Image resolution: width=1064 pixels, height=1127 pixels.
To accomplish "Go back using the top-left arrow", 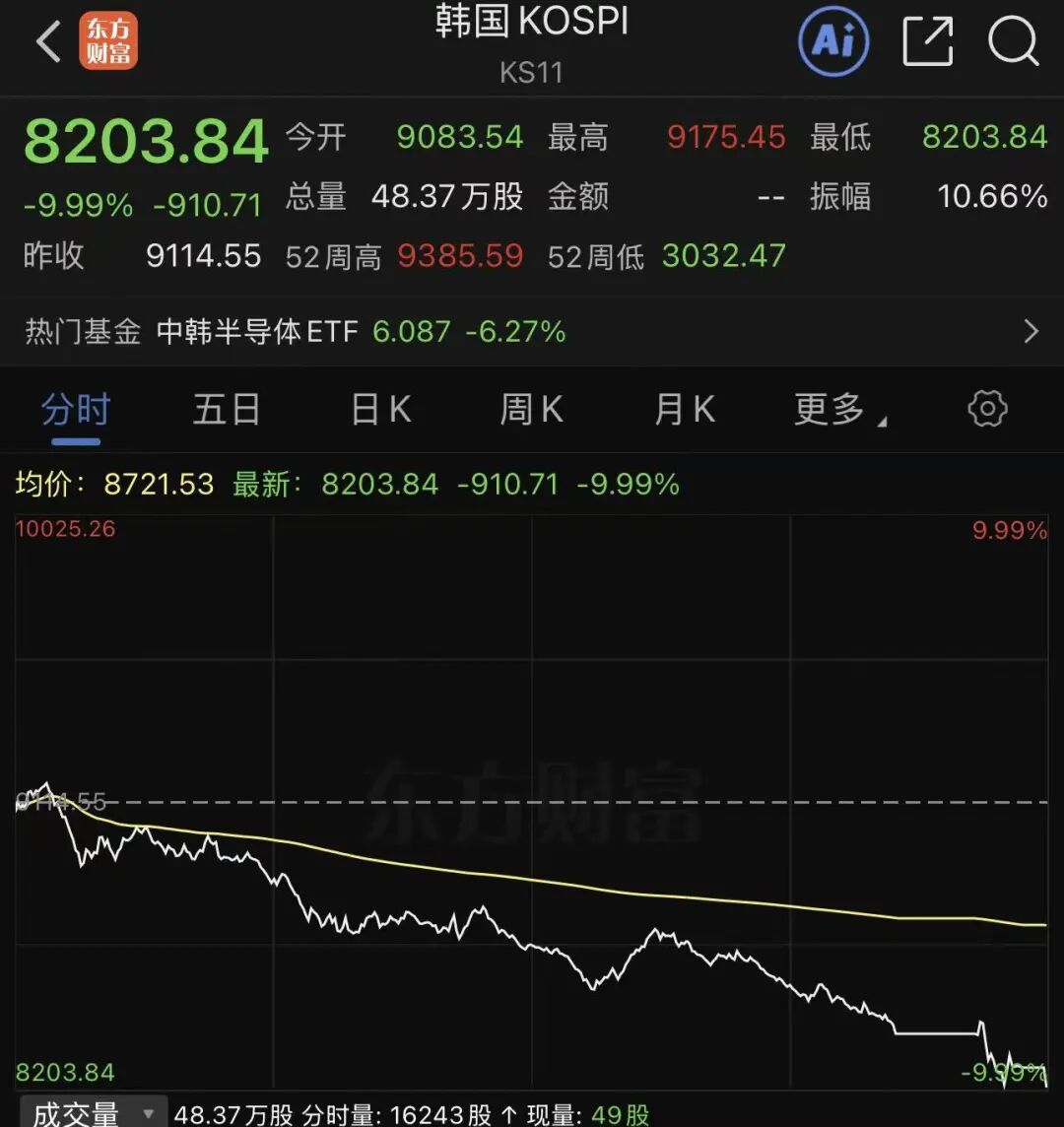I will click(48, 41).
